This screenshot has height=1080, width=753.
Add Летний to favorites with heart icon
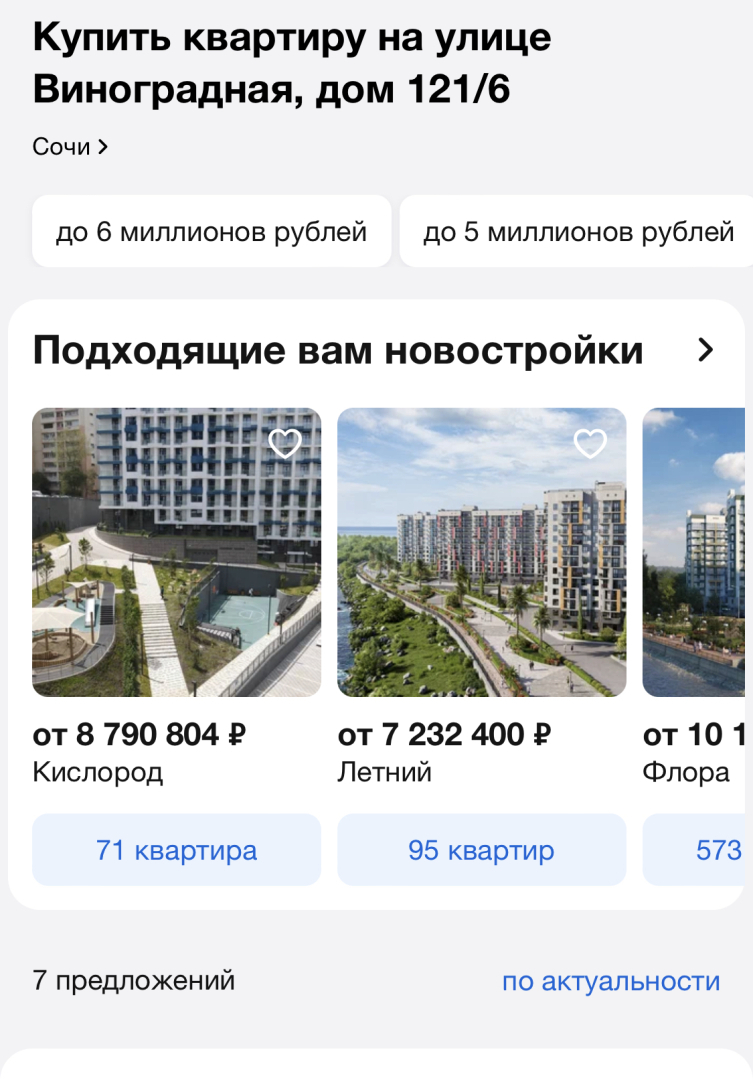590,443
